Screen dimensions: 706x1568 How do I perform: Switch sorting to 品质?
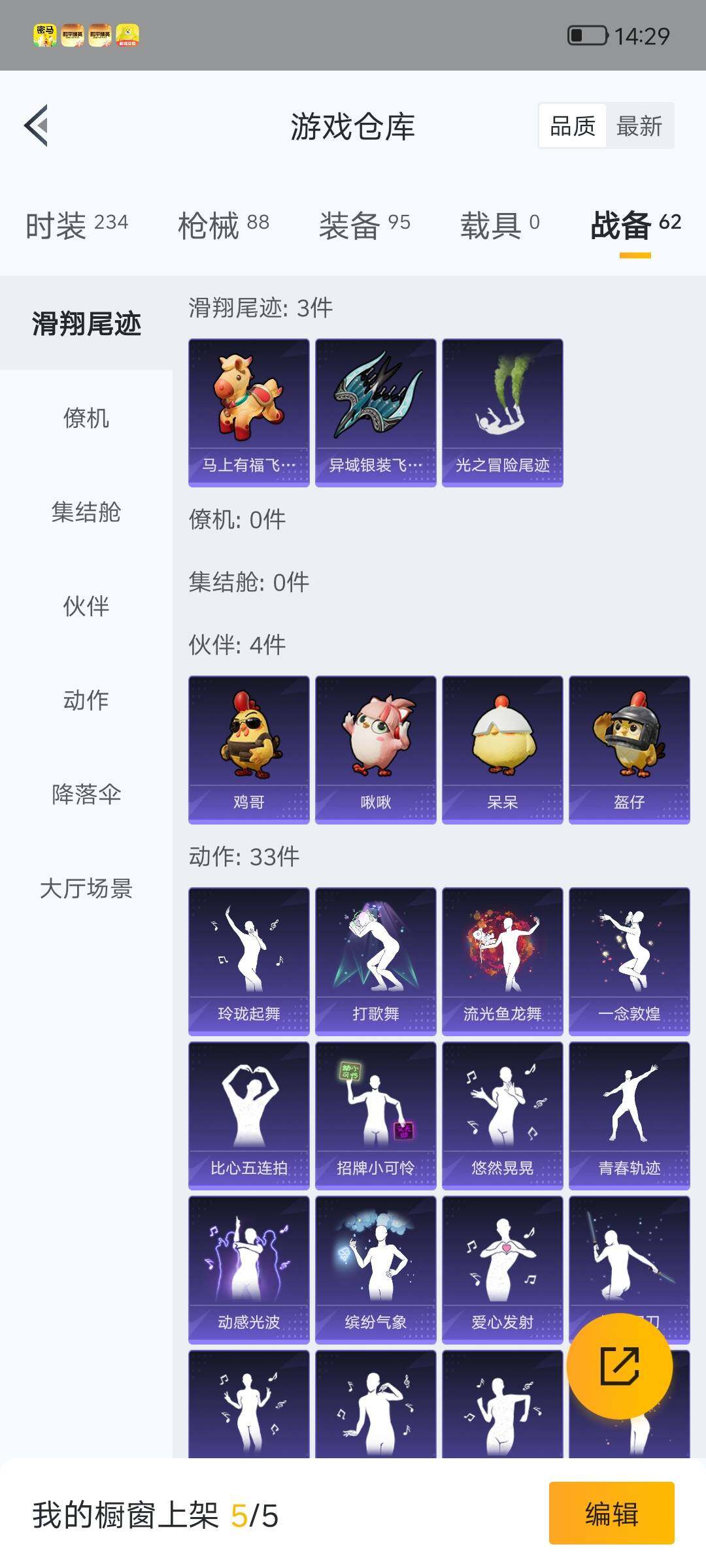572,124
